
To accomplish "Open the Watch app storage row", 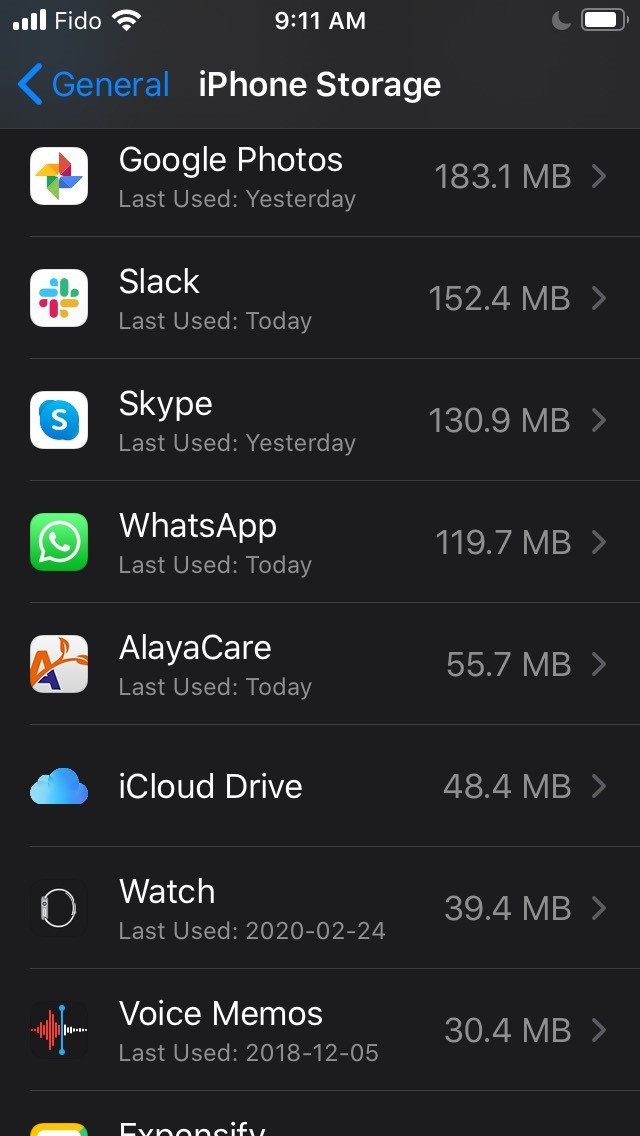I will pyautogui.click(x=320, y=908).
